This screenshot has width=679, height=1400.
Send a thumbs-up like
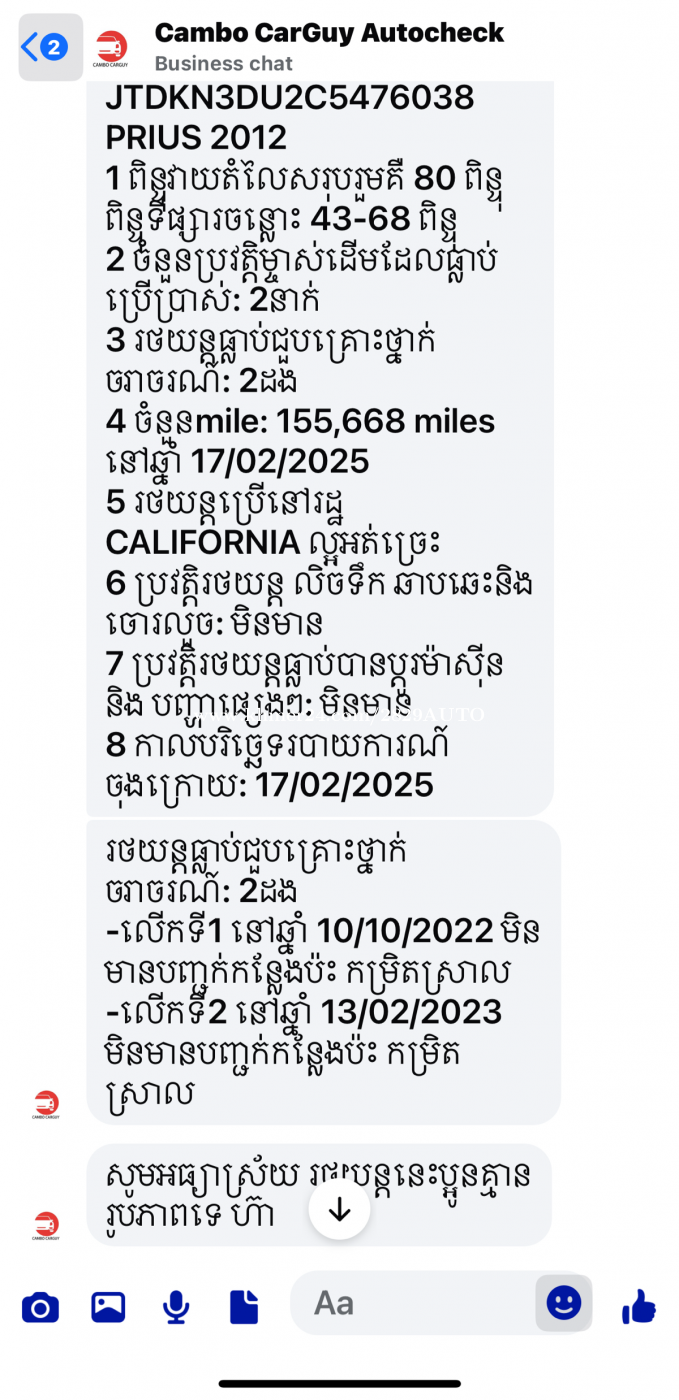638,1306
